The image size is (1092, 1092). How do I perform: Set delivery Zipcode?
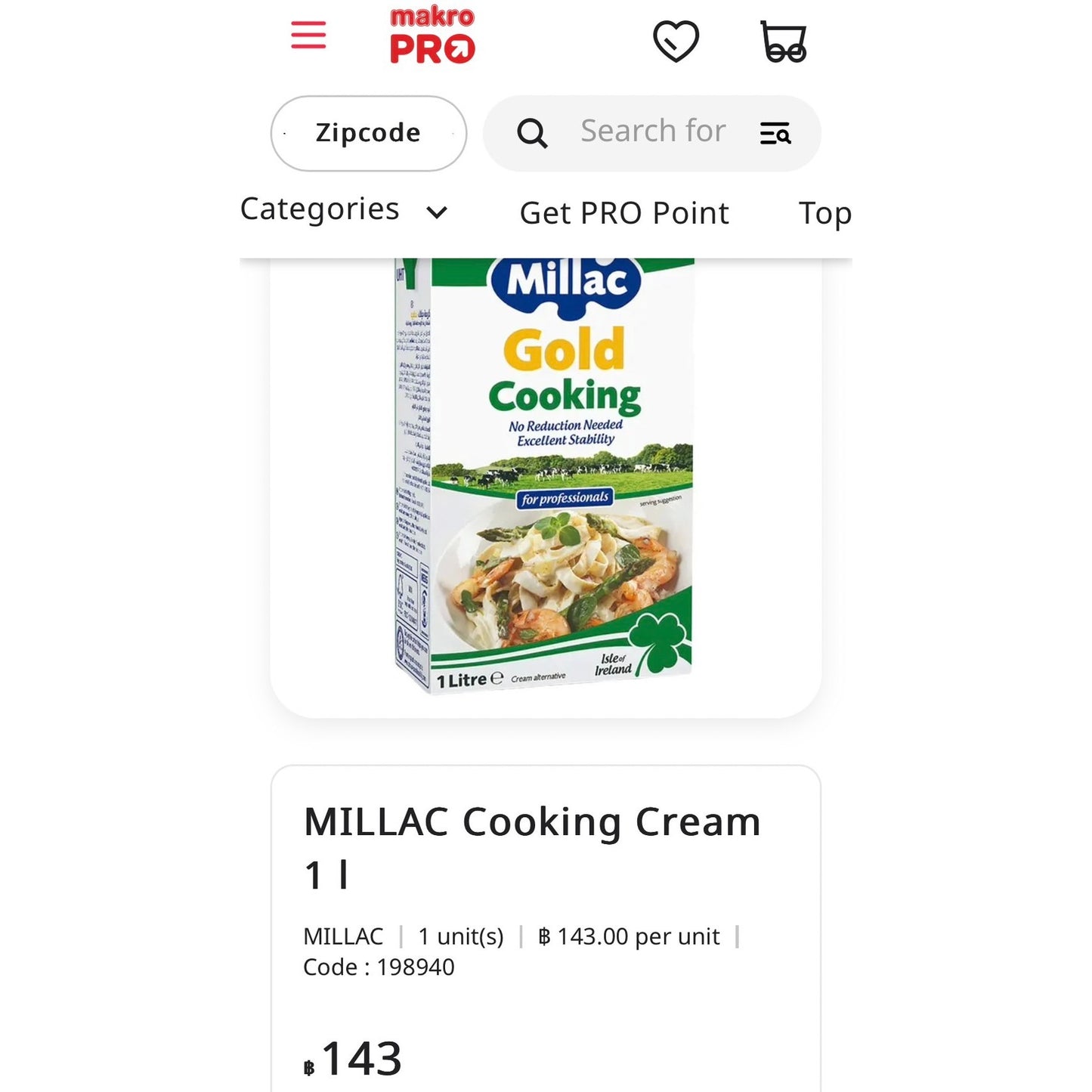(368, 133)
